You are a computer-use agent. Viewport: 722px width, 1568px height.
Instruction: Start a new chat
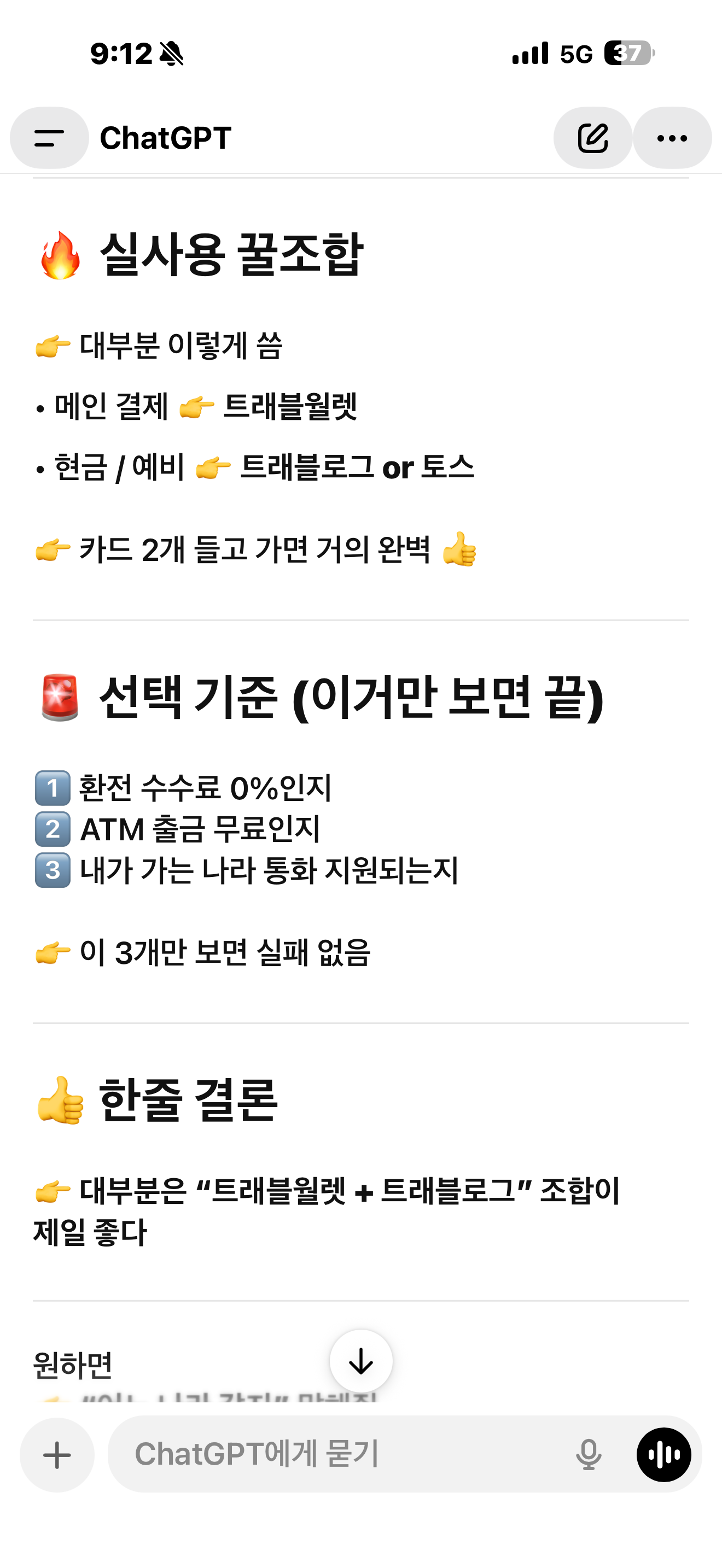point(592,138)
